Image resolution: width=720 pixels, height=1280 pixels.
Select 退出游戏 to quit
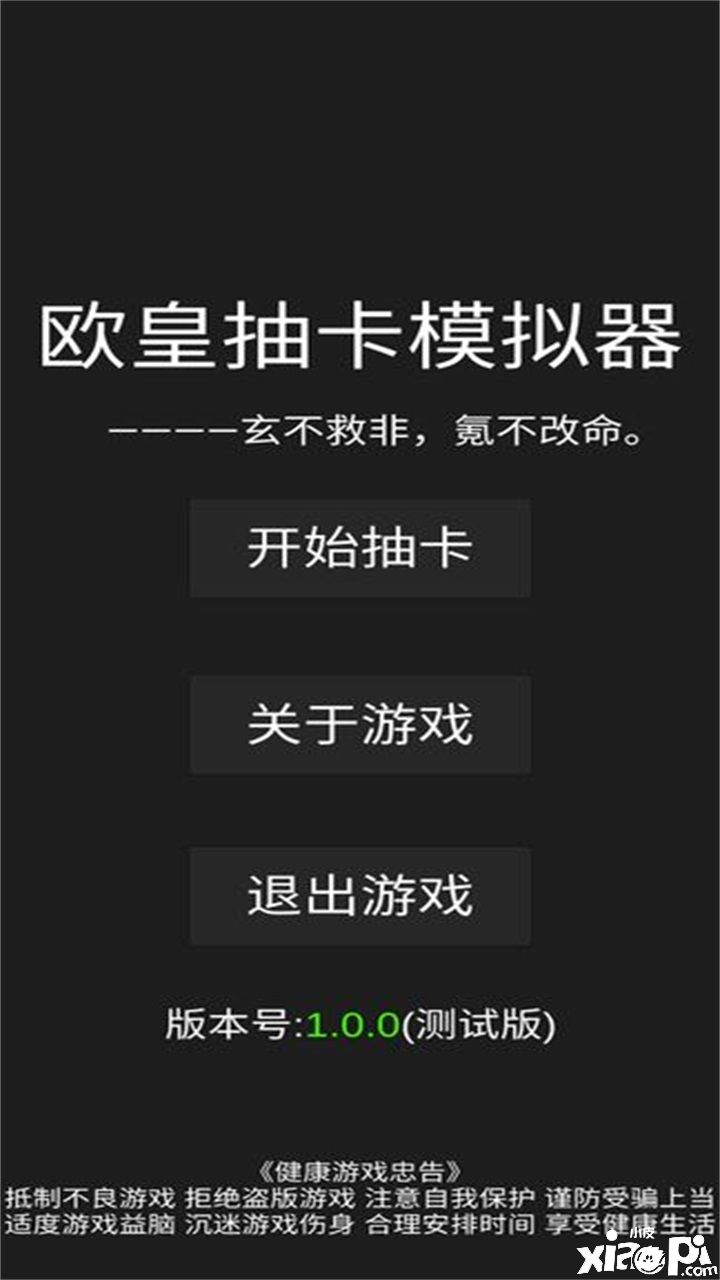(x=360, y=896)
